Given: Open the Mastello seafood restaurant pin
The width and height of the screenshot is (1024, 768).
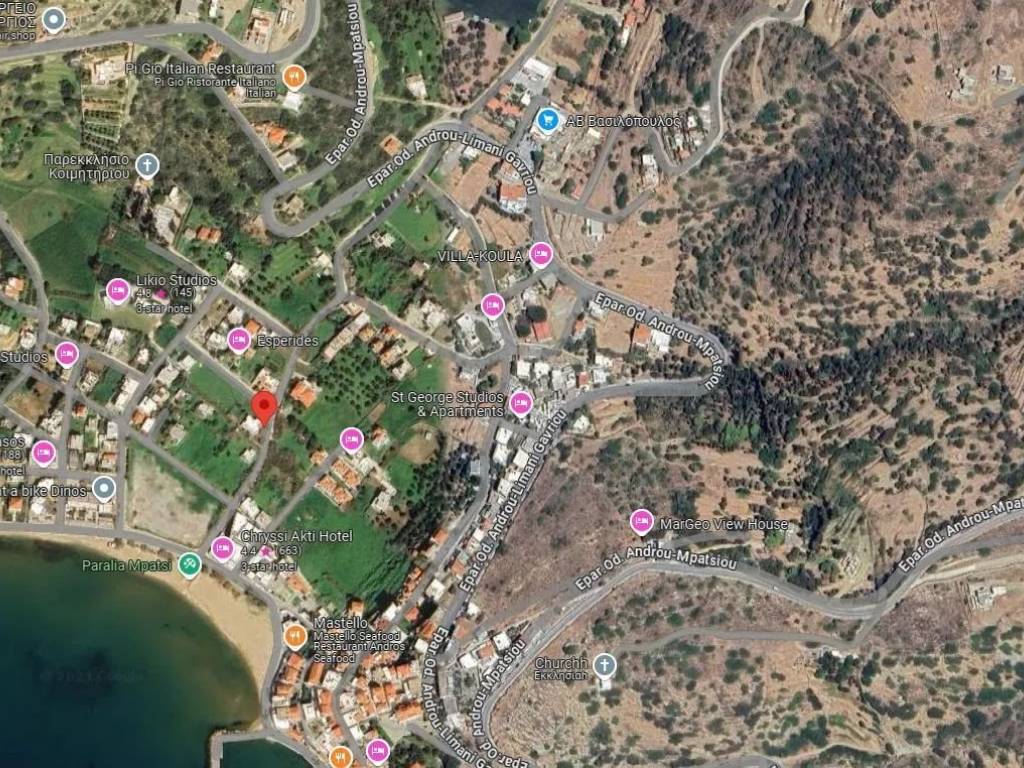Looking at the screenshot, I should pos(294,635).
